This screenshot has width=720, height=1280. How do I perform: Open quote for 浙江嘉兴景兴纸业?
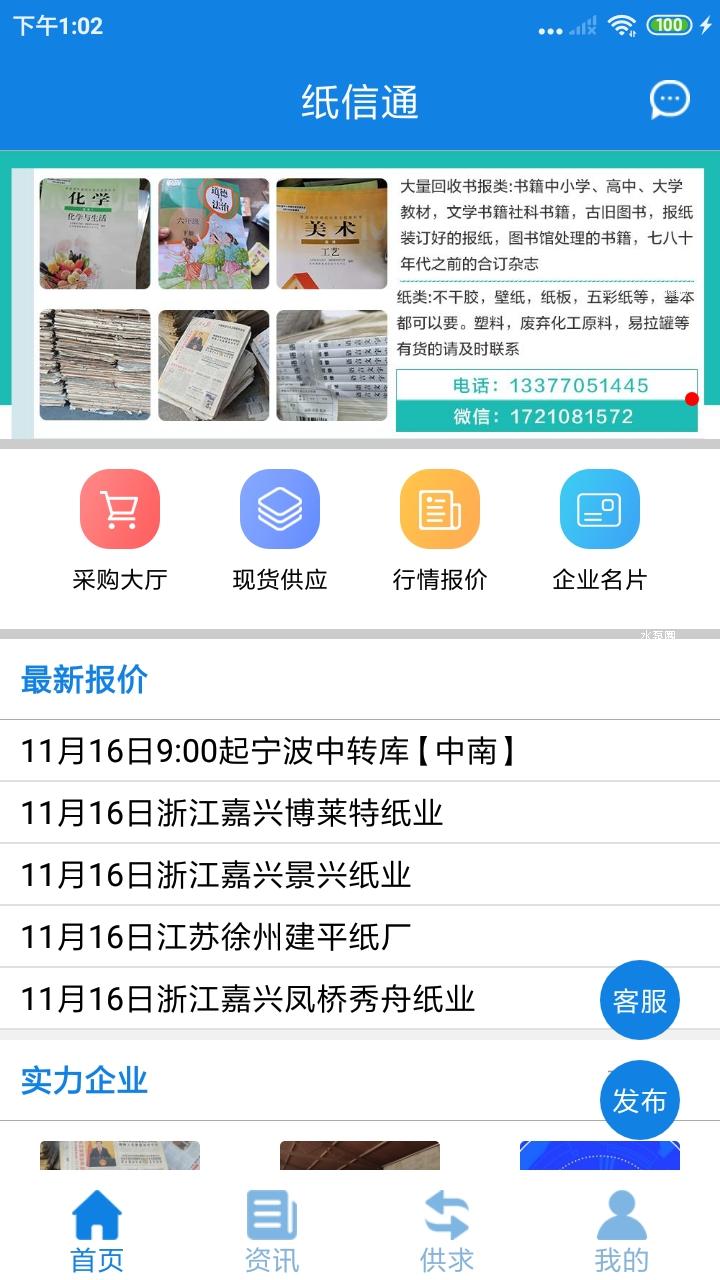point(216,875)
